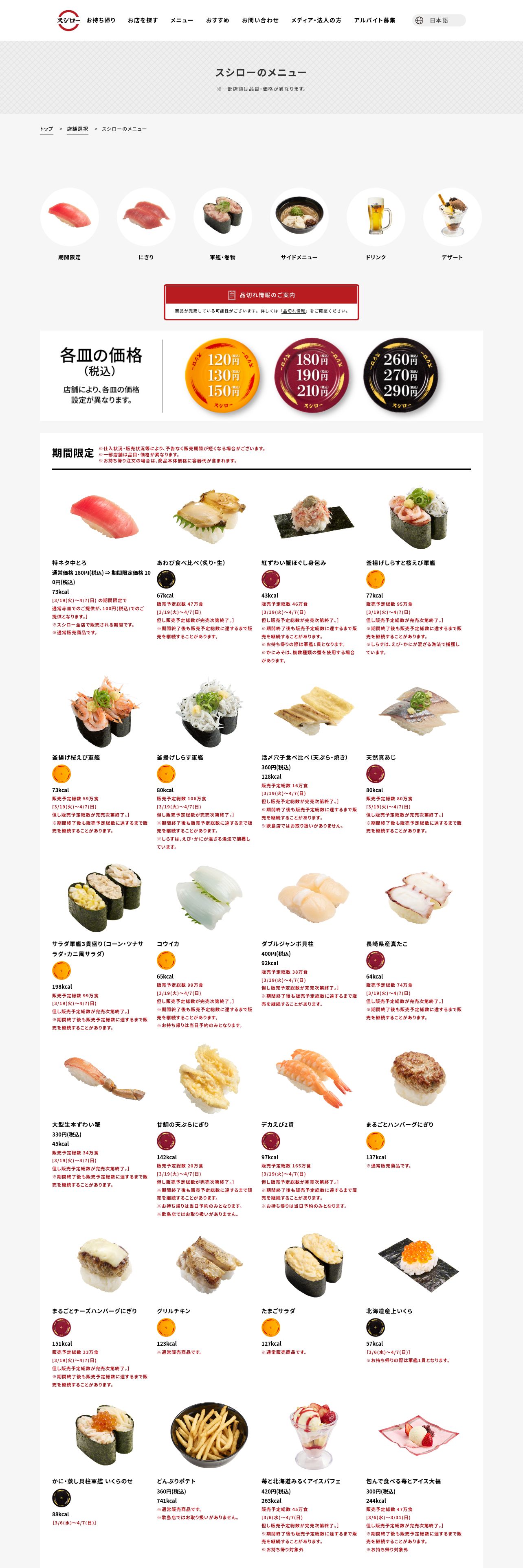Open the スシロー logo home link
Viewport: 523px width, 1568px height.
(x=68, y=20)
